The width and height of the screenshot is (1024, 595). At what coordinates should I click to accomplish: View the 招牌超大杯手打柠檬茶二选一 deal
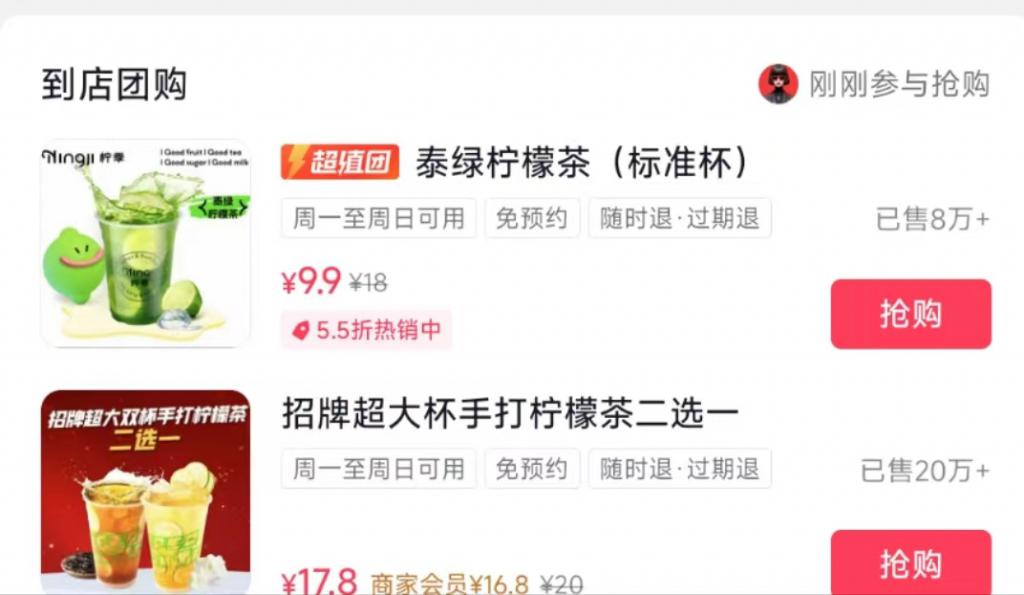(510, 414)
